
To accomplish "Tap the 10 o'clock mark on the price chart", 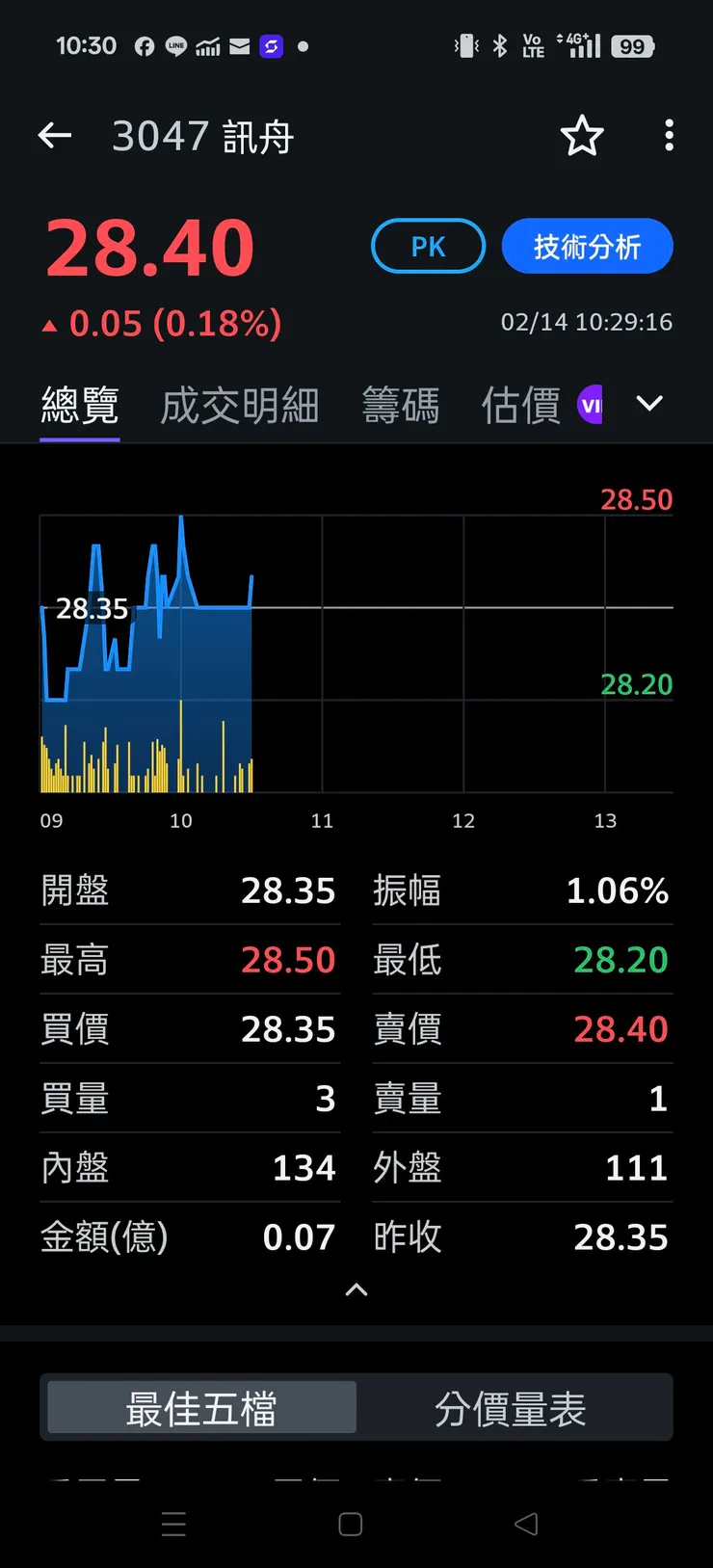I will (x=180, y=820).
